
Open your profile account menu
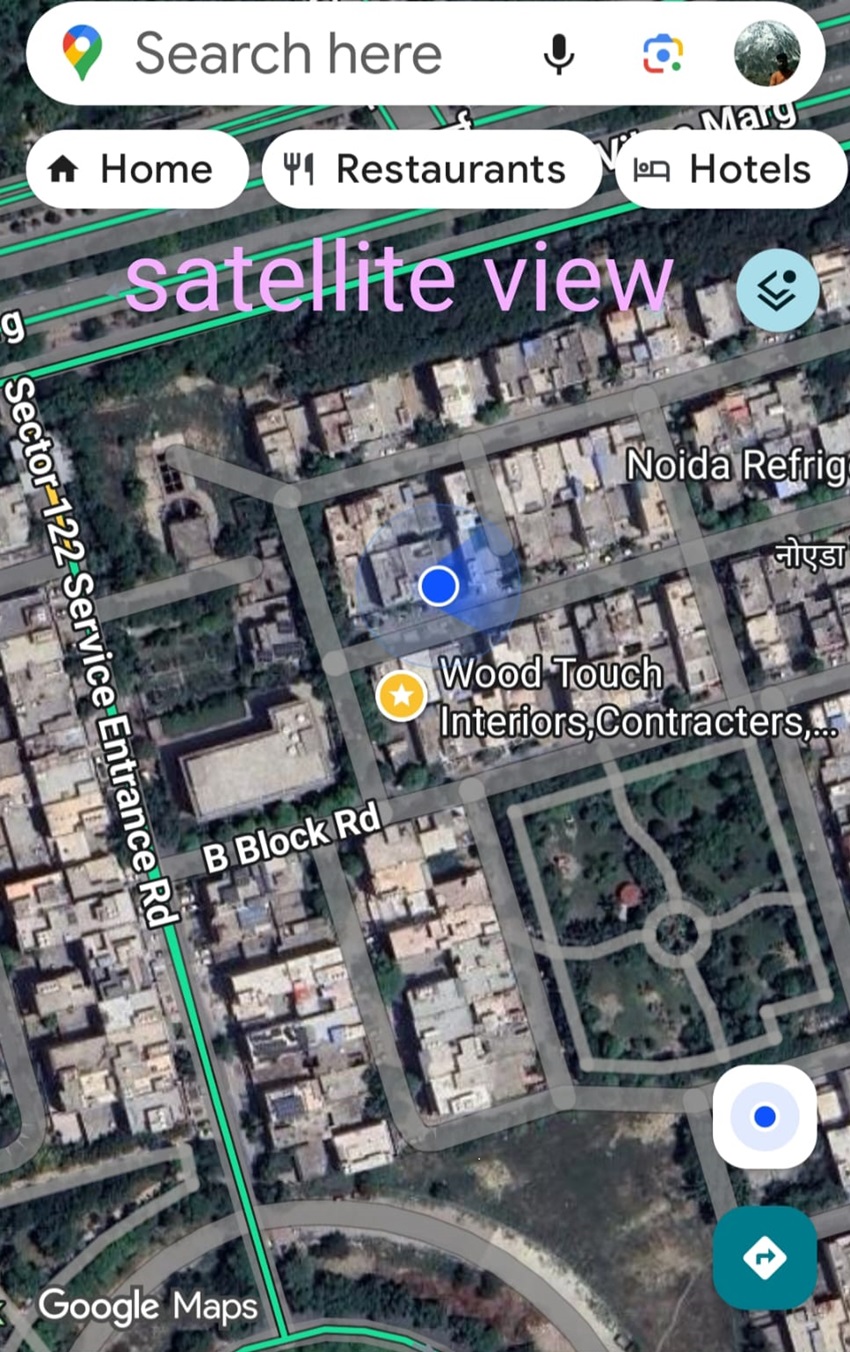(x=768, y=53)
